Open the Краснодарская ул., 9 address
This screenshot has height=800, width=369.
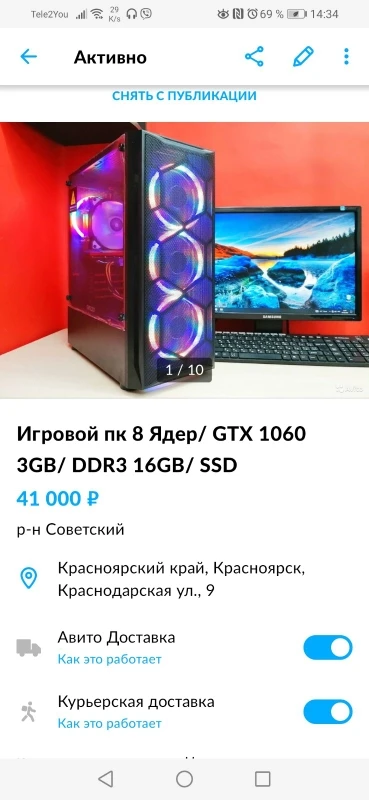181,579
